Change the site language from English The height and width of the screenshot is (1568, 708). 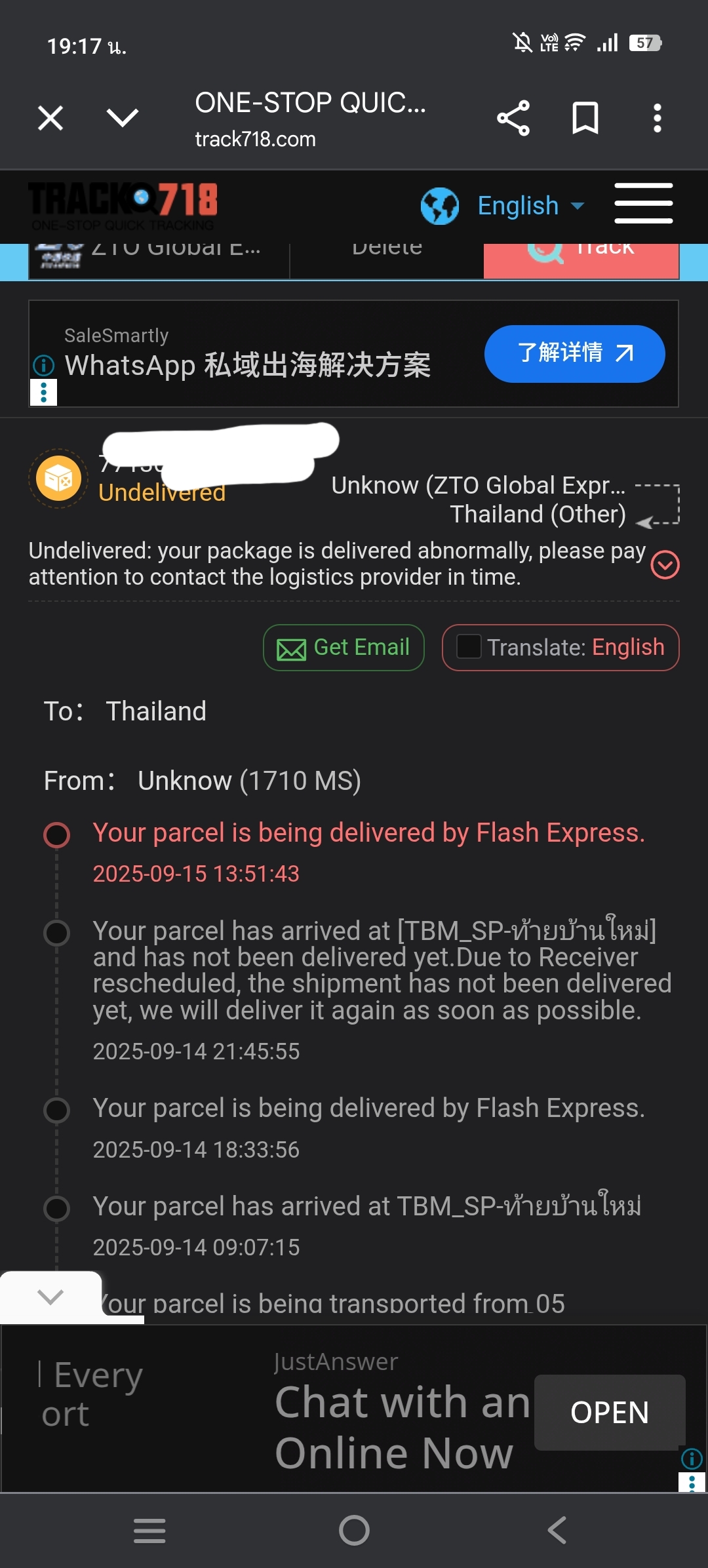click(x=503, y=206)
